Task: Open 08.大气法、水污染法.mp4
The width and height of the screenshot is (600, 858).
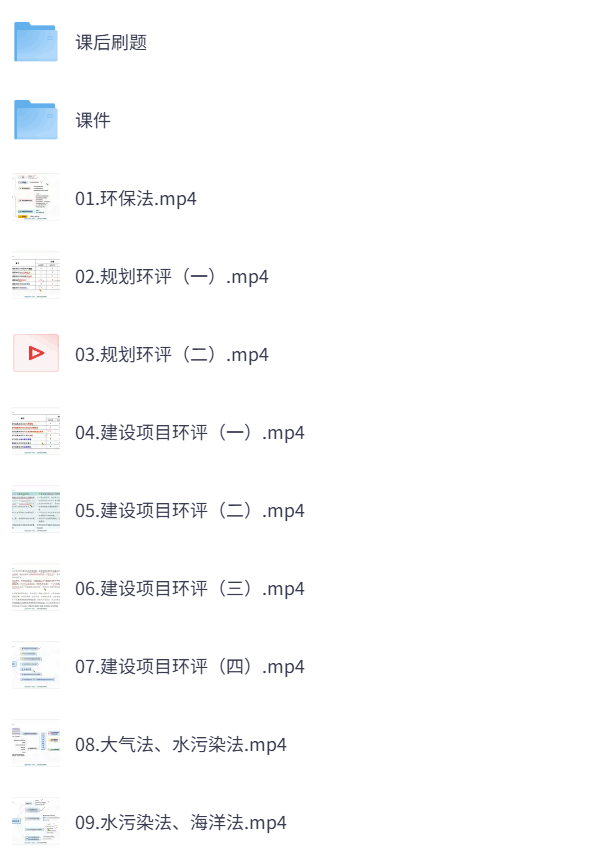Action: coord(180,745)
